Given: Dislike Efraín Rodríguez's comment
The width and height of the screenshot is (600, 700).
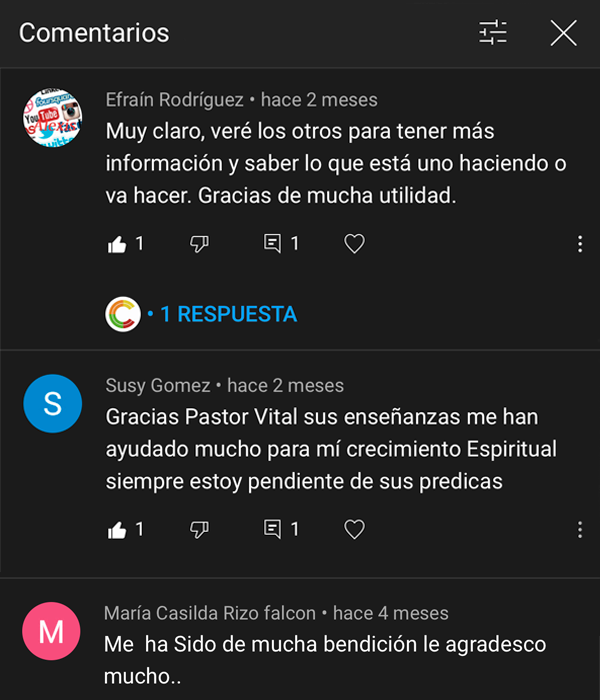Looking at the screenshot, I should click(199, 244).
